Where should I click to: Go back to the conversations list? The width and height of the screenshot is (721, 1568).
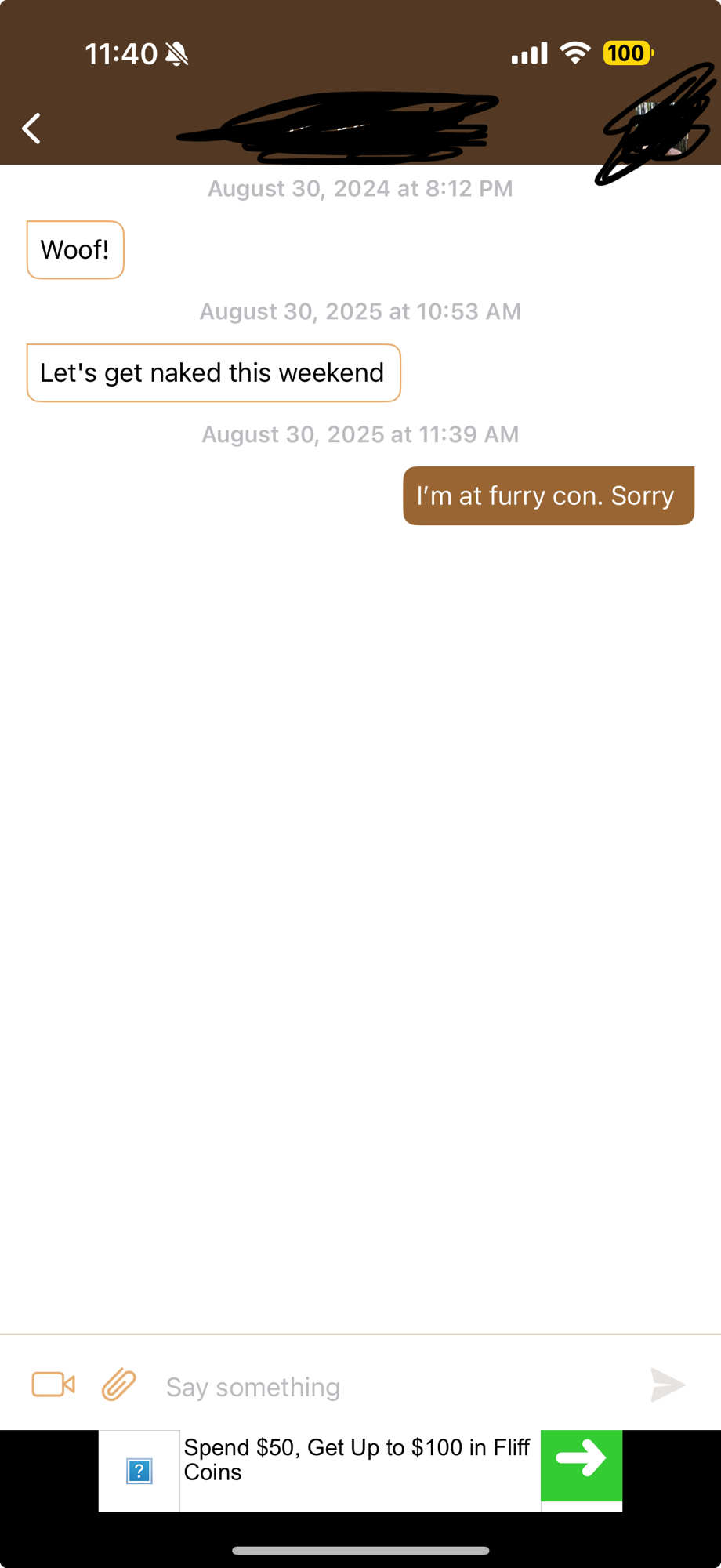pyautogui.click(x=31, y=129)
